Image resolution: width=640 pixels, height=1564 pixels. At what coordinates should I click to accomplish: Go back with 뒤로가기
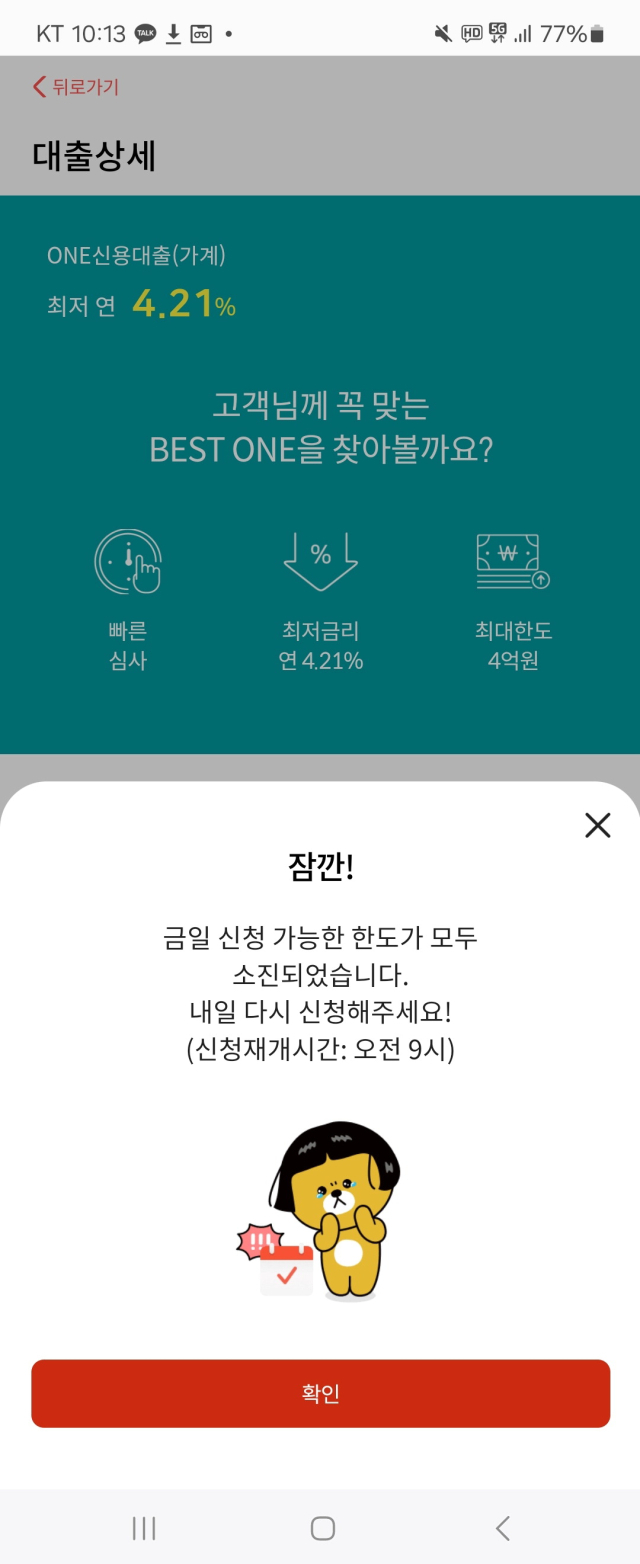76,87
